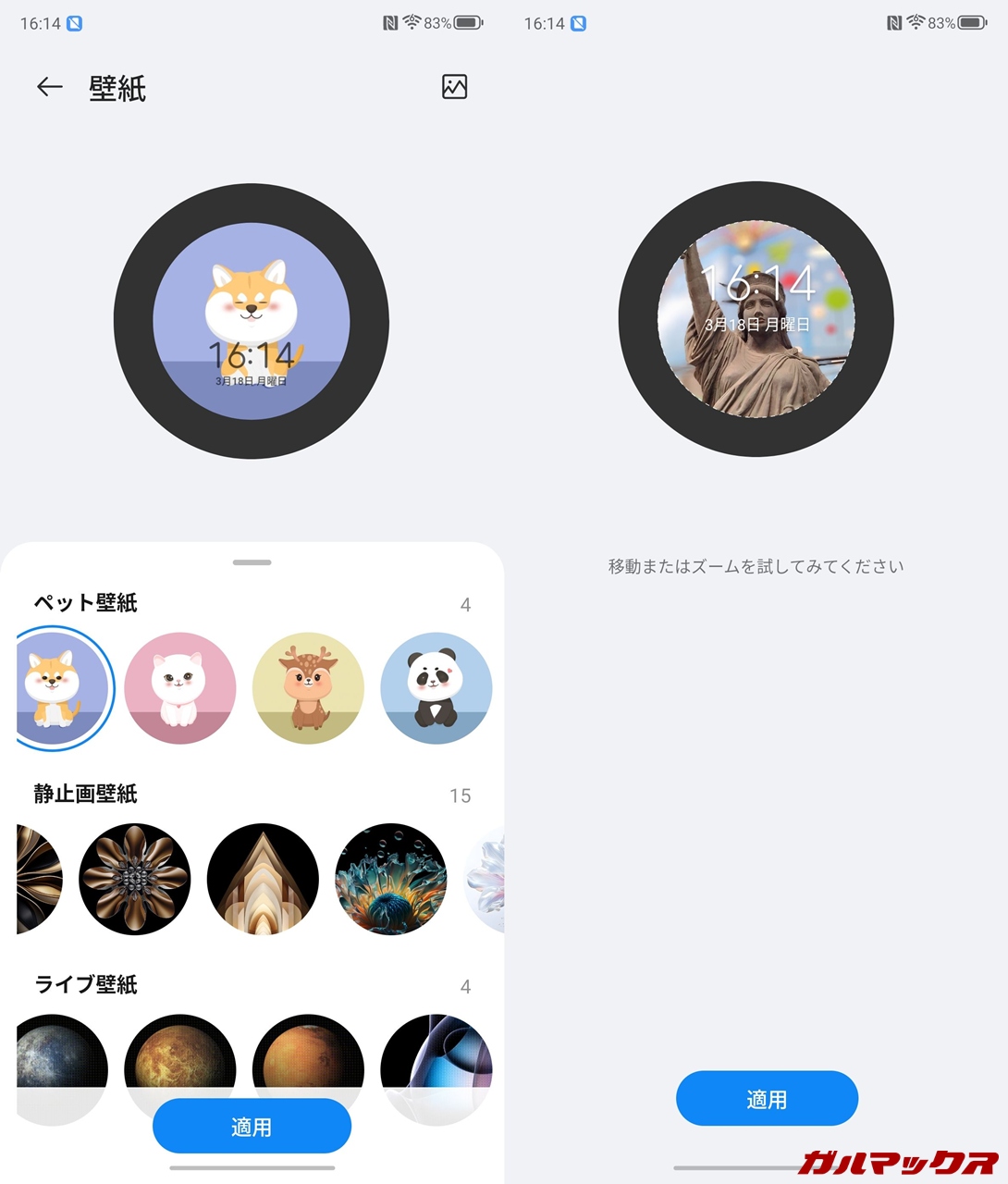Go back from the 壁紙 screen
The image size is (1008, 1184).
click(49, 88)
